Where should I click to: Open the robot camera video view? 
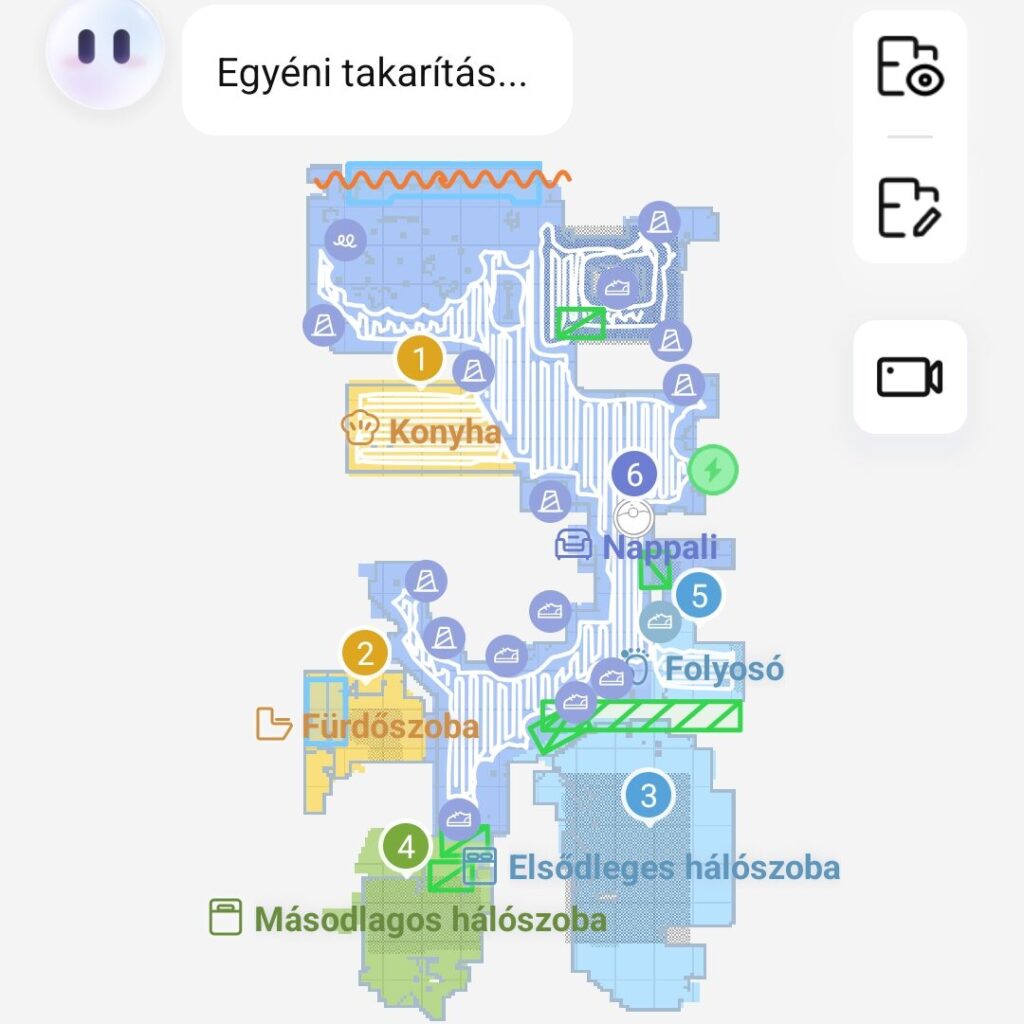(909, 377)
